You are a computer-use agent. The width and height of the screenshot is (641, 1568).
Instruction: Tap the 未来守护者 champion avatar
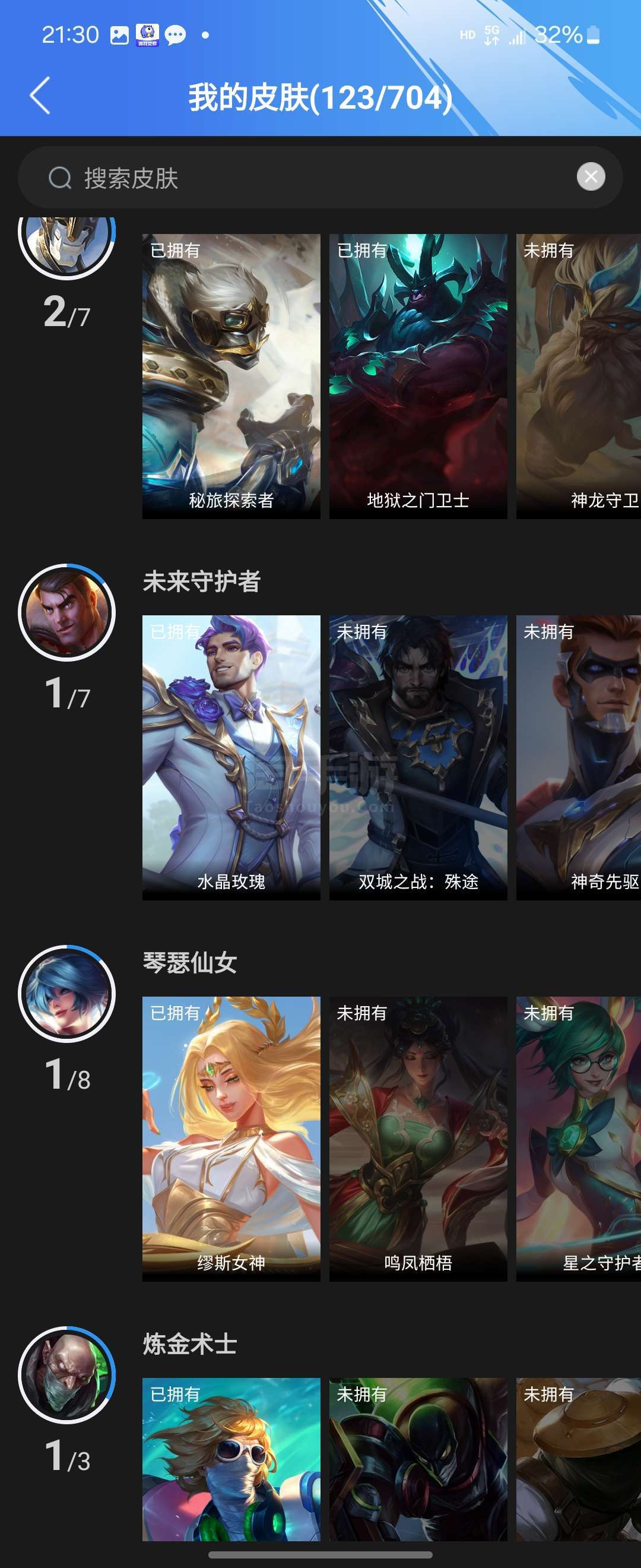coord(67,612)
